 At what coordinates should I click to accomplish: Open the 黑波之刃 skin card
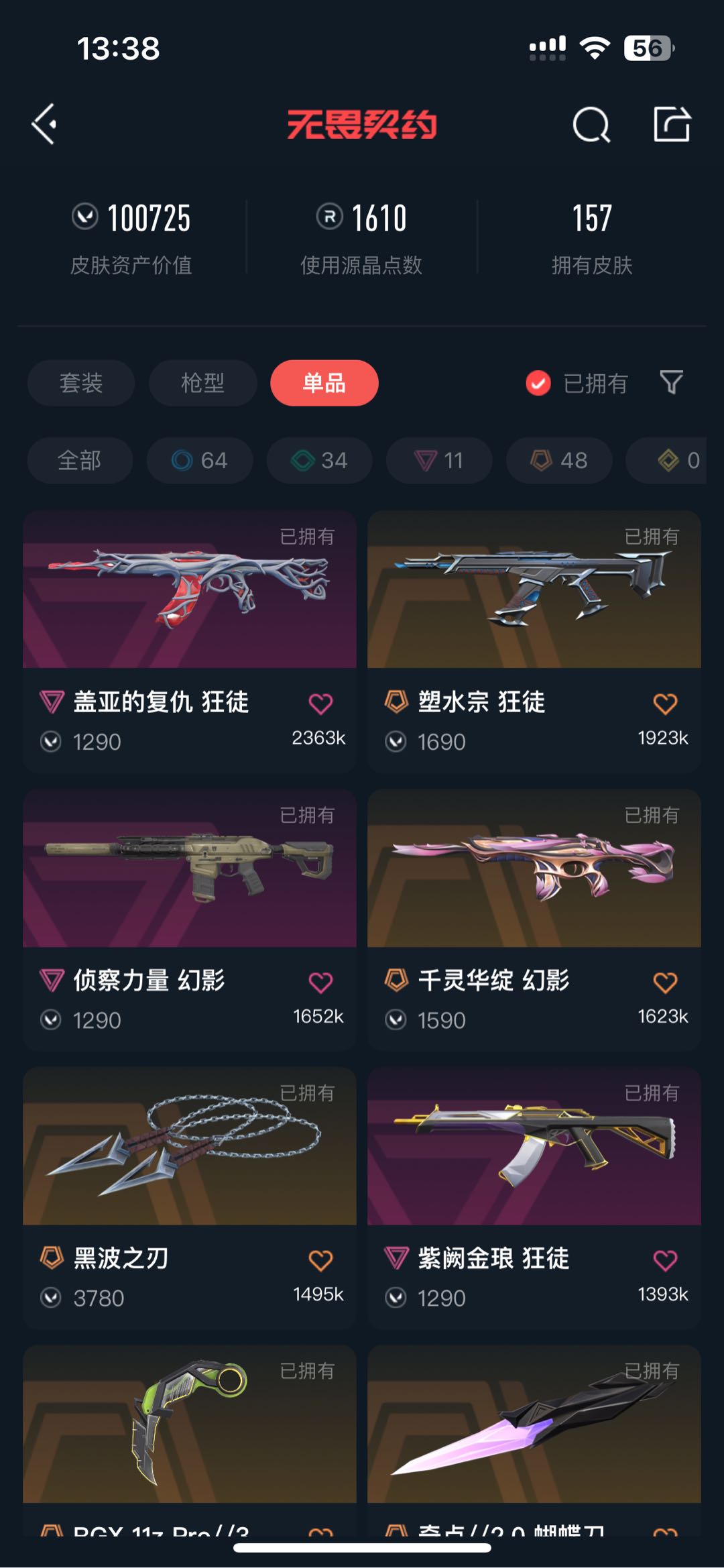190,1198
